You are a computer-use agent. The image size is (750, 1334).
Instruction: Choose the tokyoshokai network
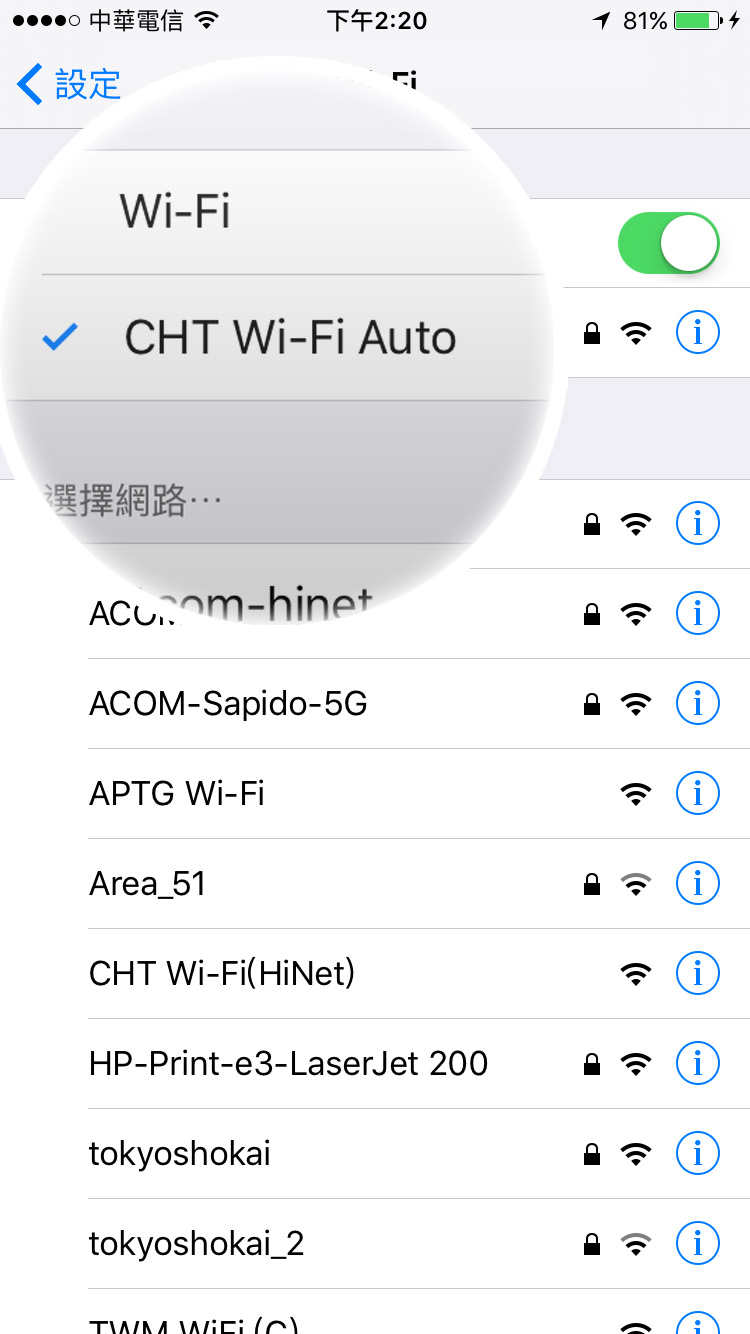[180, 1154]
